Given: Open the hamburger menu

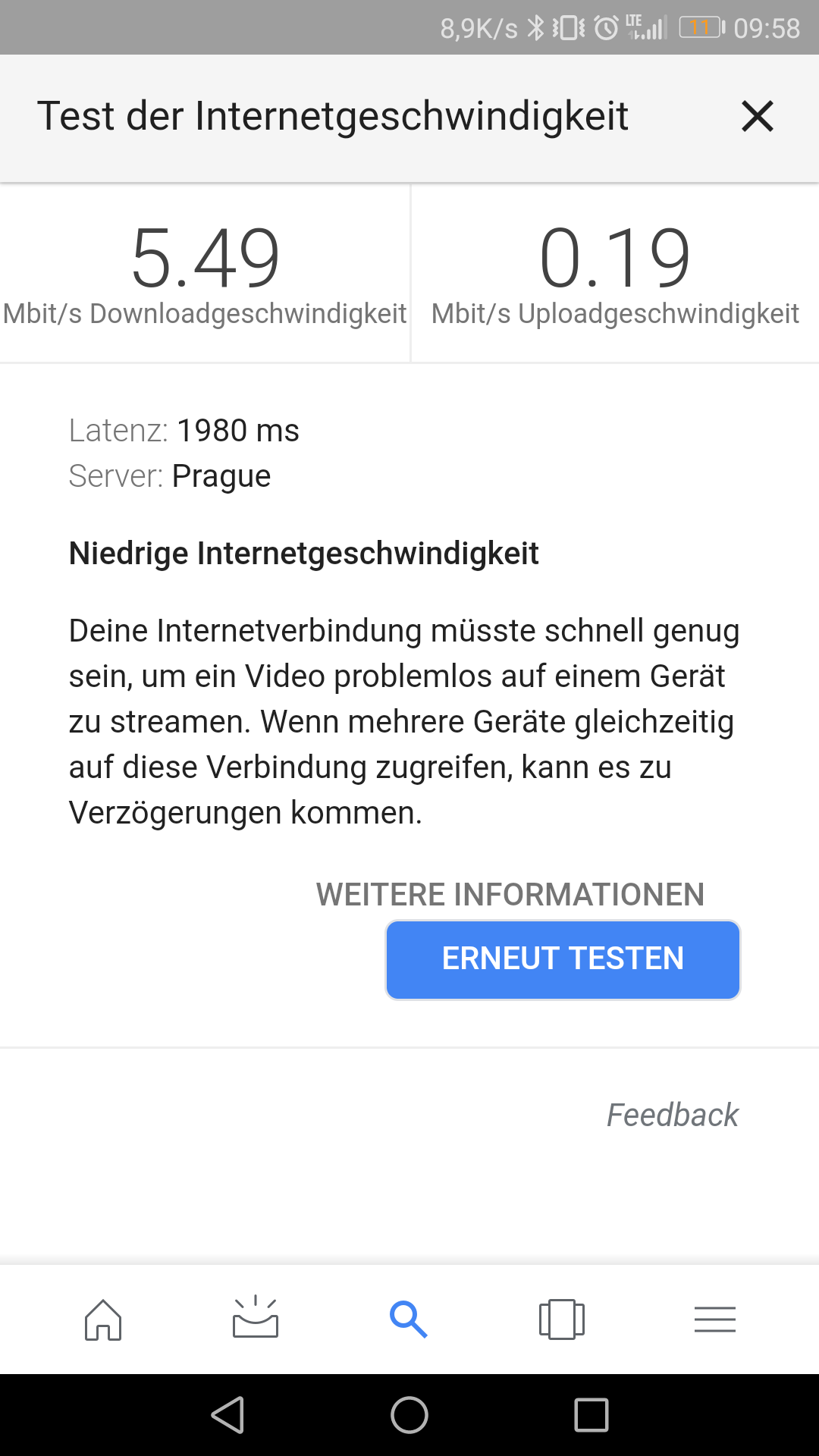Looking at the screenshot, I should pos(714,1319).
